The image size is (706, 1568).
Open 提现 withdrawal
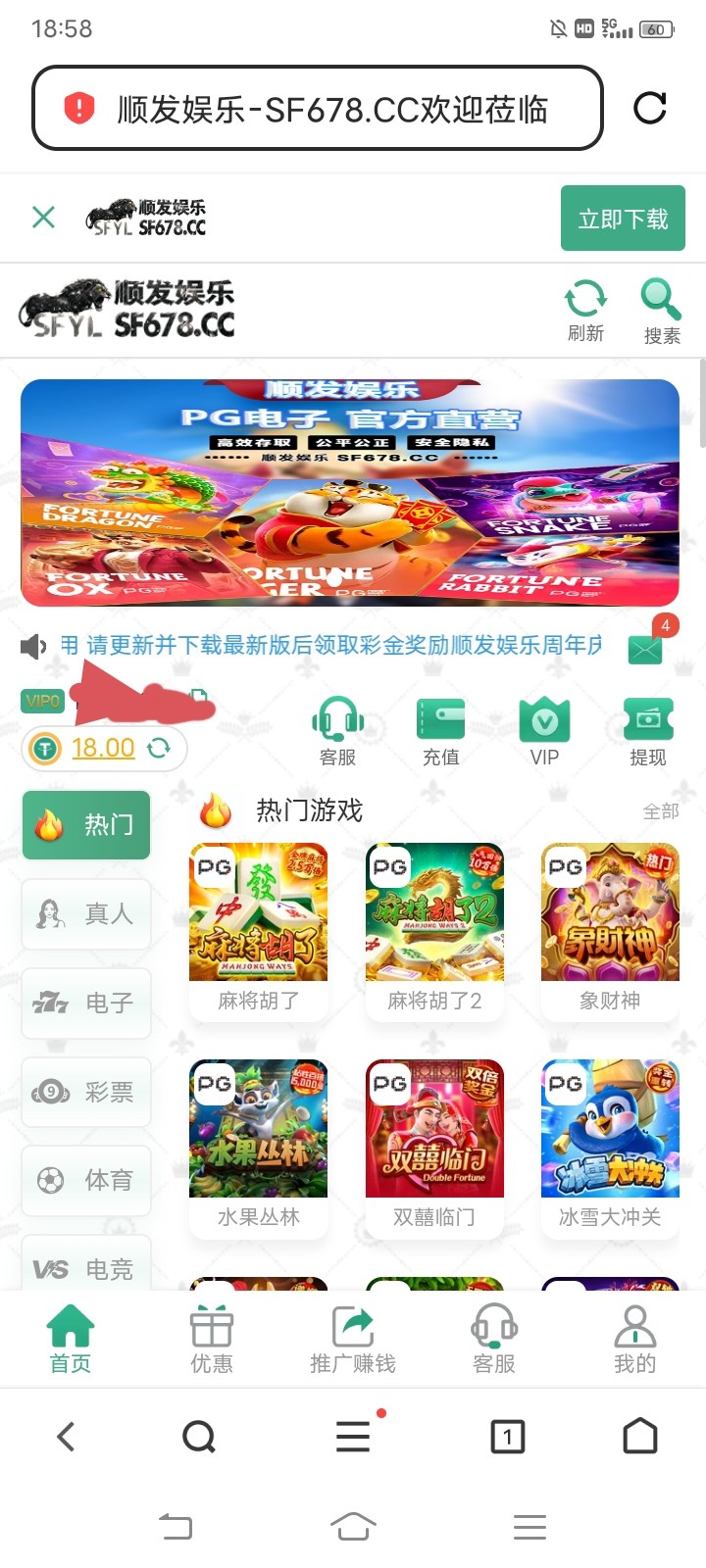pyautogui.click(x=647, y=730)
